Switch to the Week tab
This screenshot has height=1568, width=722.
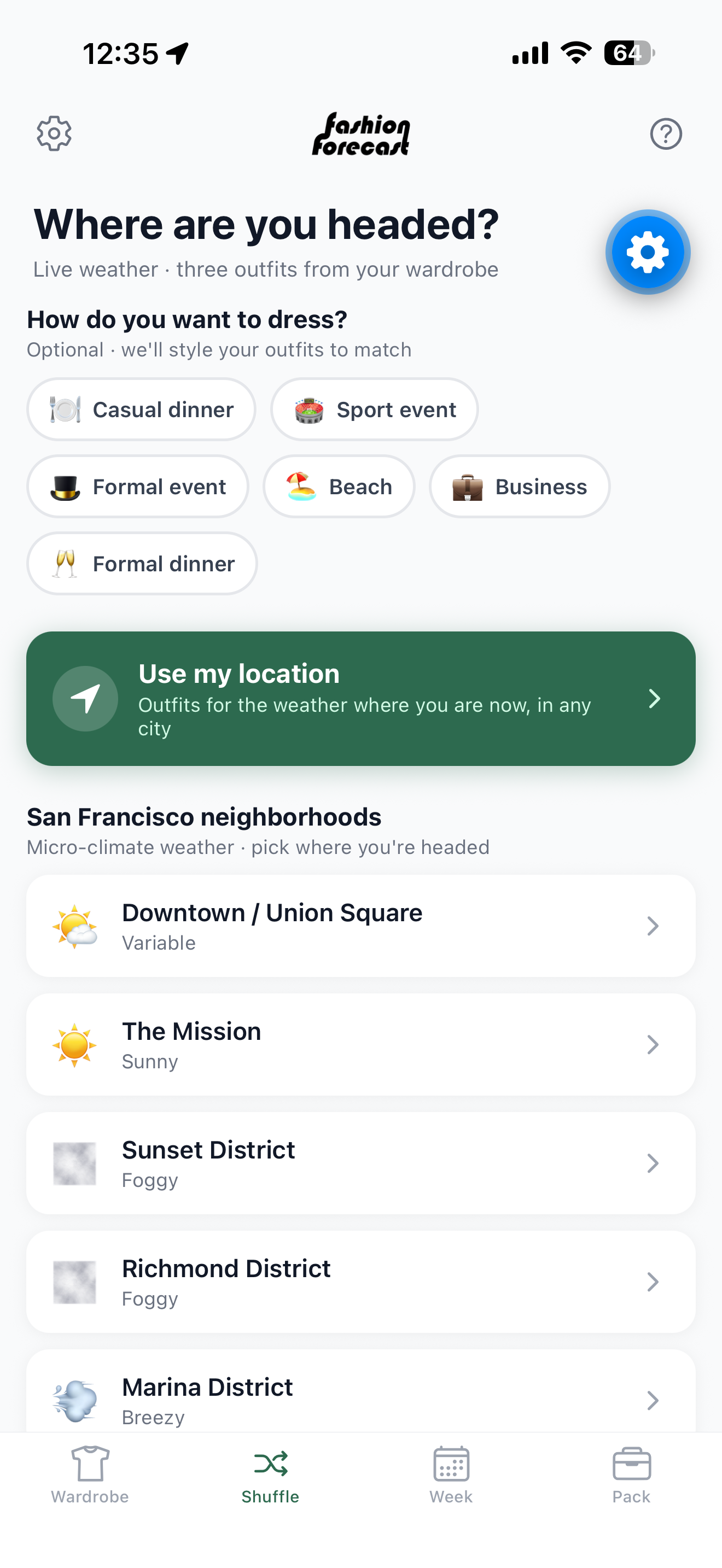[451, 1476]
